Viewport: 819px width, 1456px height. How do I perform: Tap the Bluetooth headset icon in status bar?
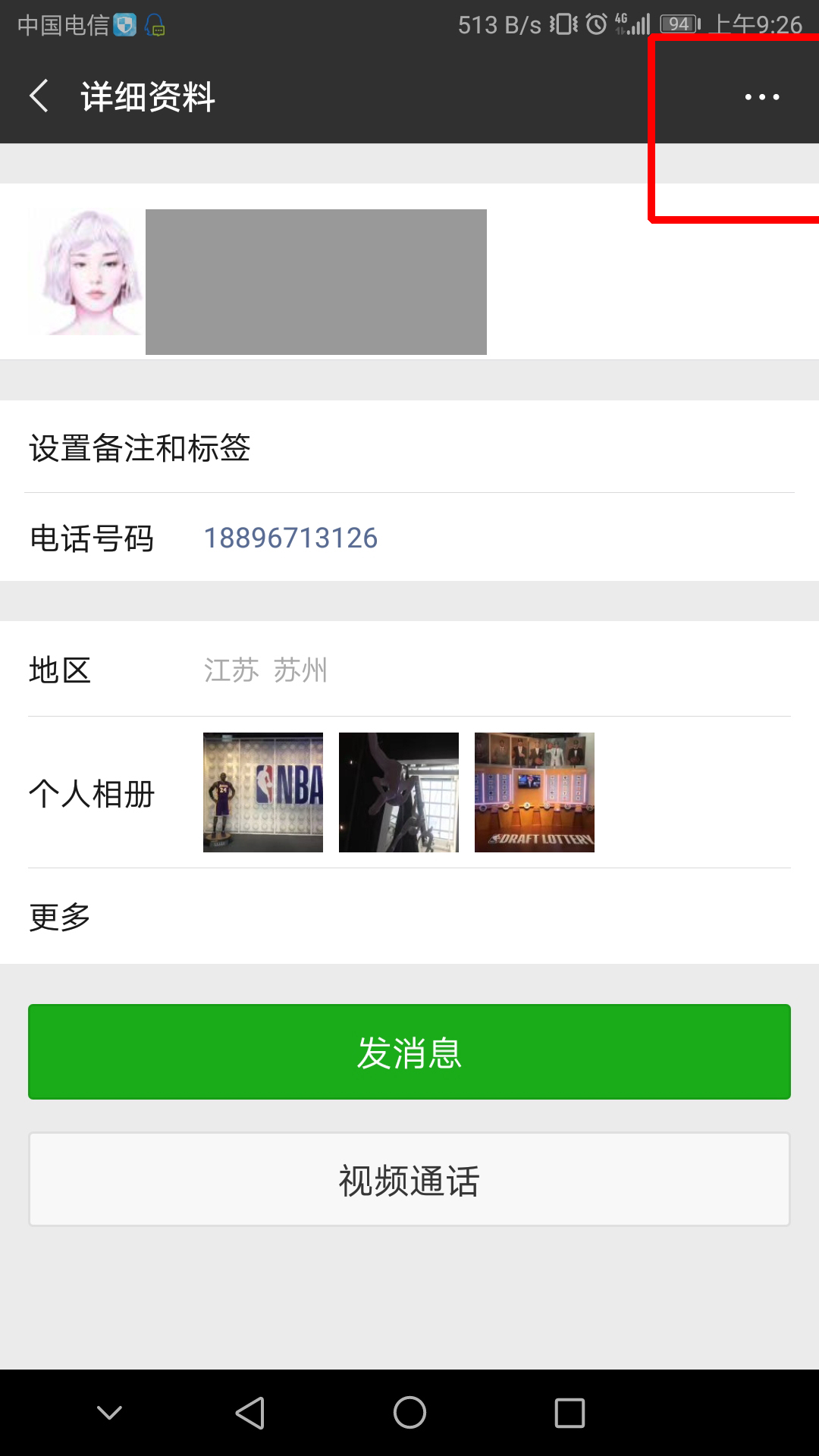pyautogui.click(x=154, y=23)
